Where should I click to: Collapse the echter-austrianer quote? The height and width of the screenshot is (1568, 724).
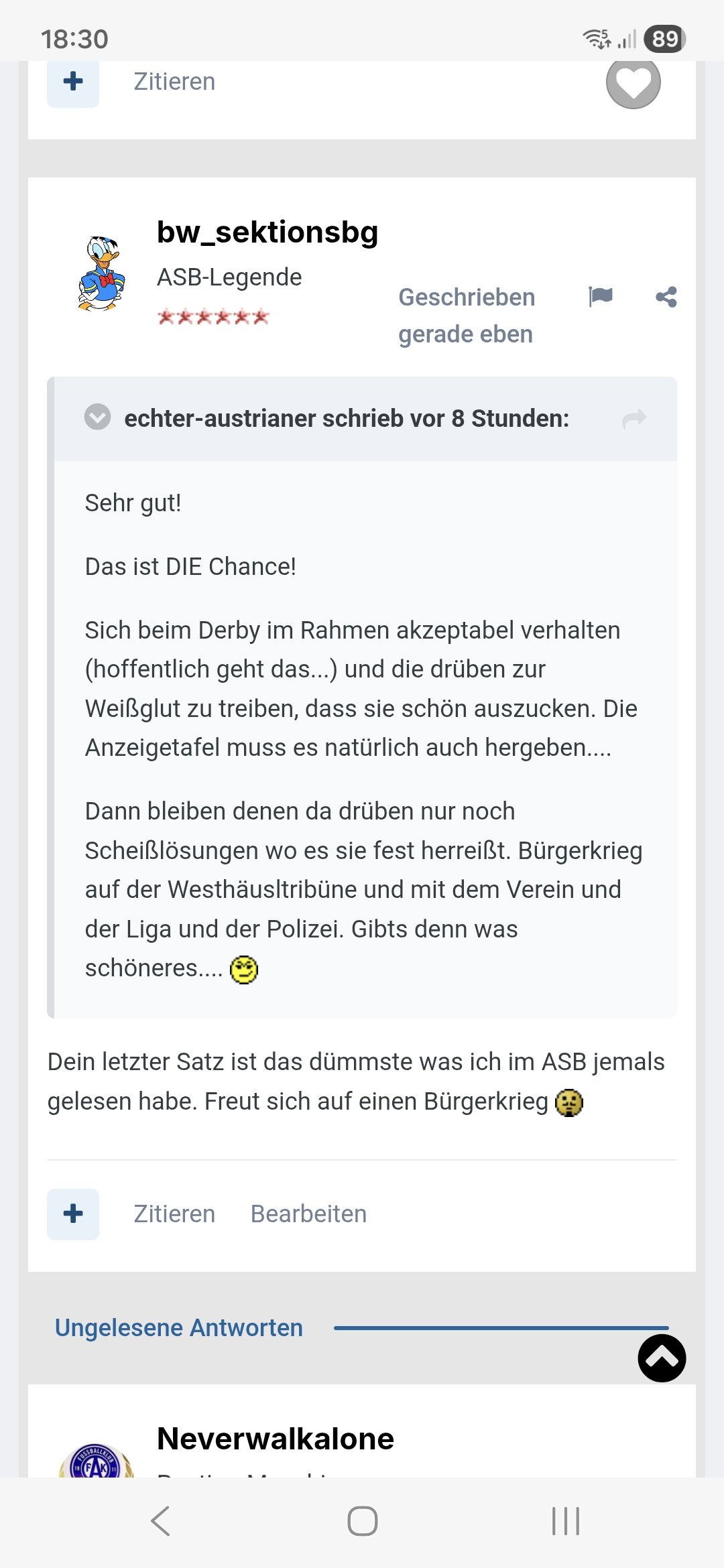[x=97, y=417]
